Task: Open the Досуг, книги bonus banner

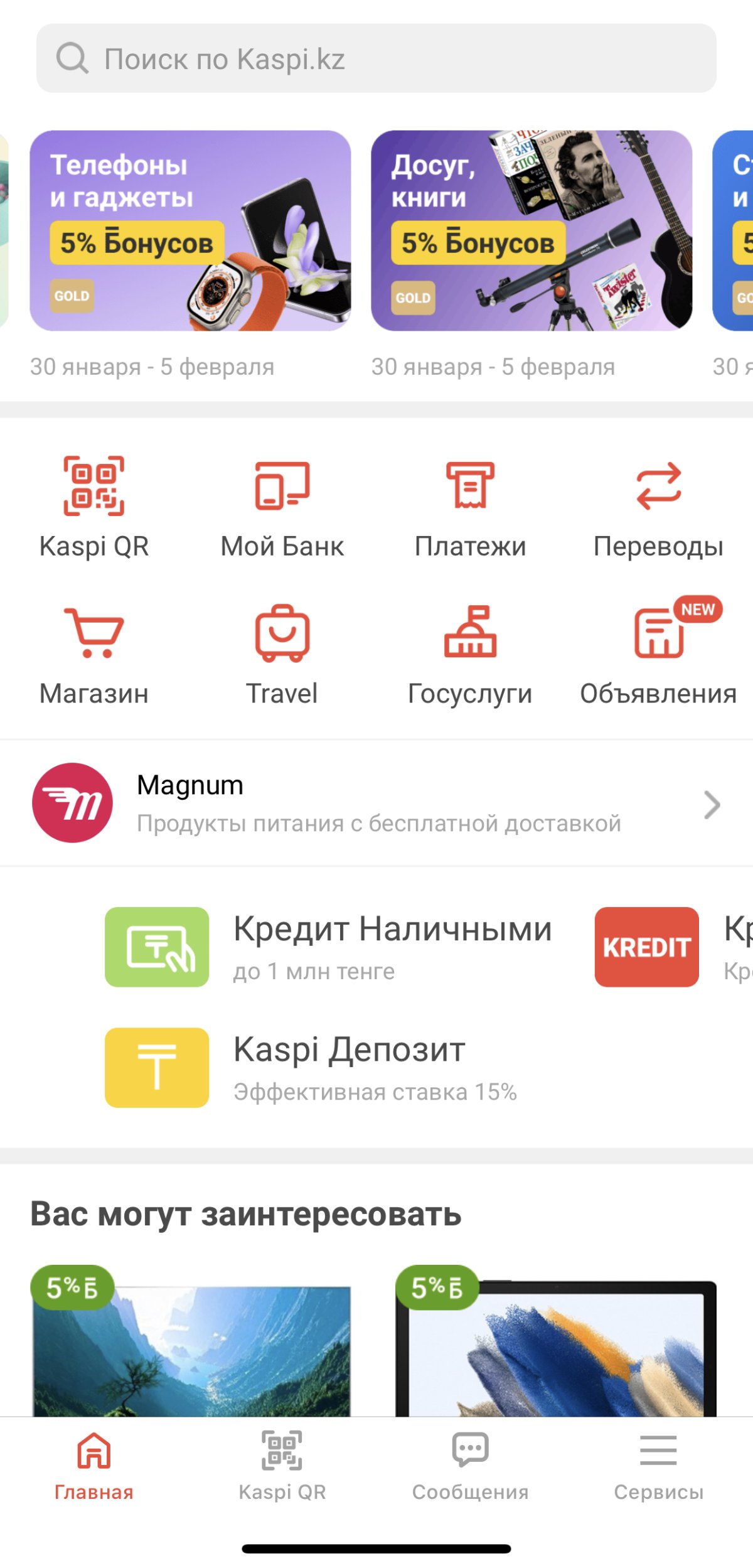Action: [531, 230]
